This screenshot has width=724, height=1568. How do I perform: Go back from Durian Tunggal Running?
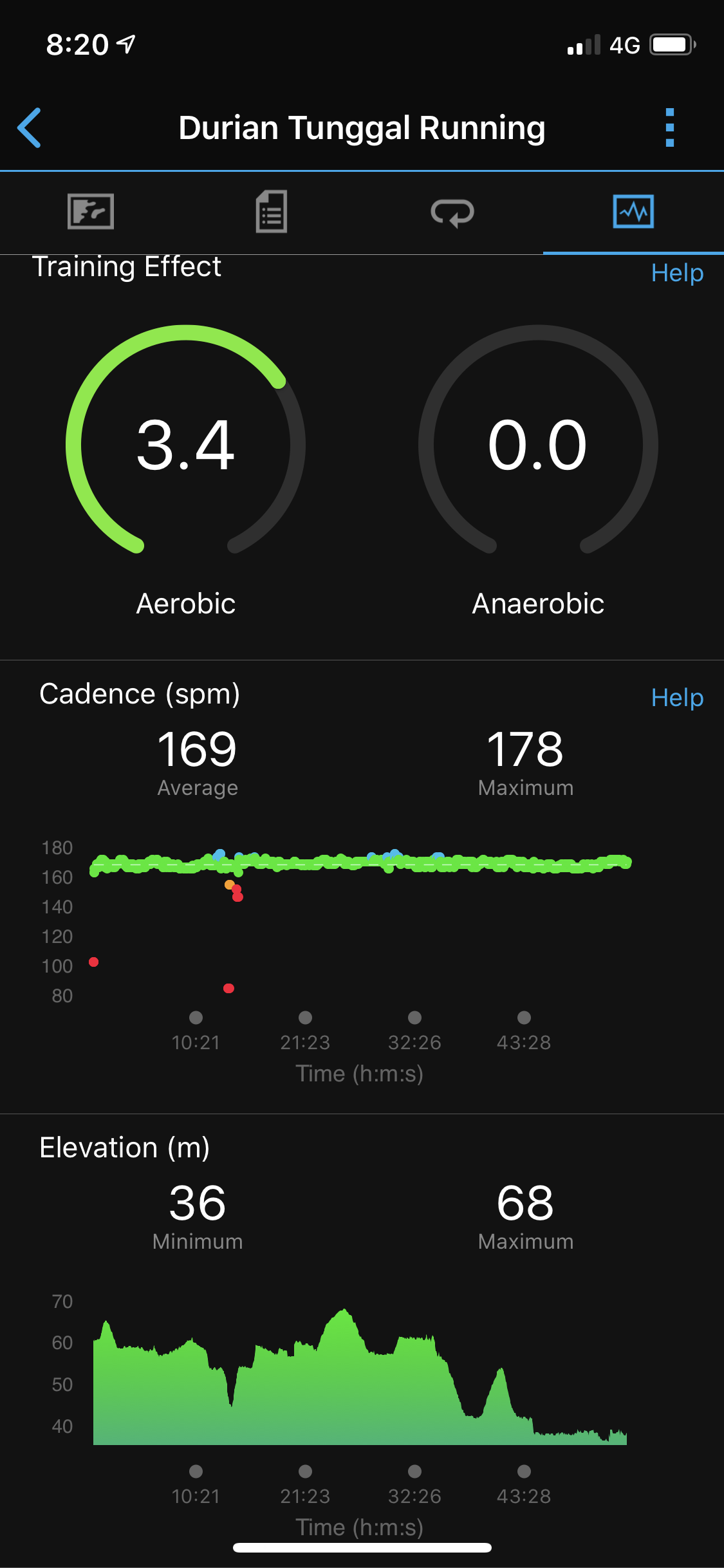(30, 127)
